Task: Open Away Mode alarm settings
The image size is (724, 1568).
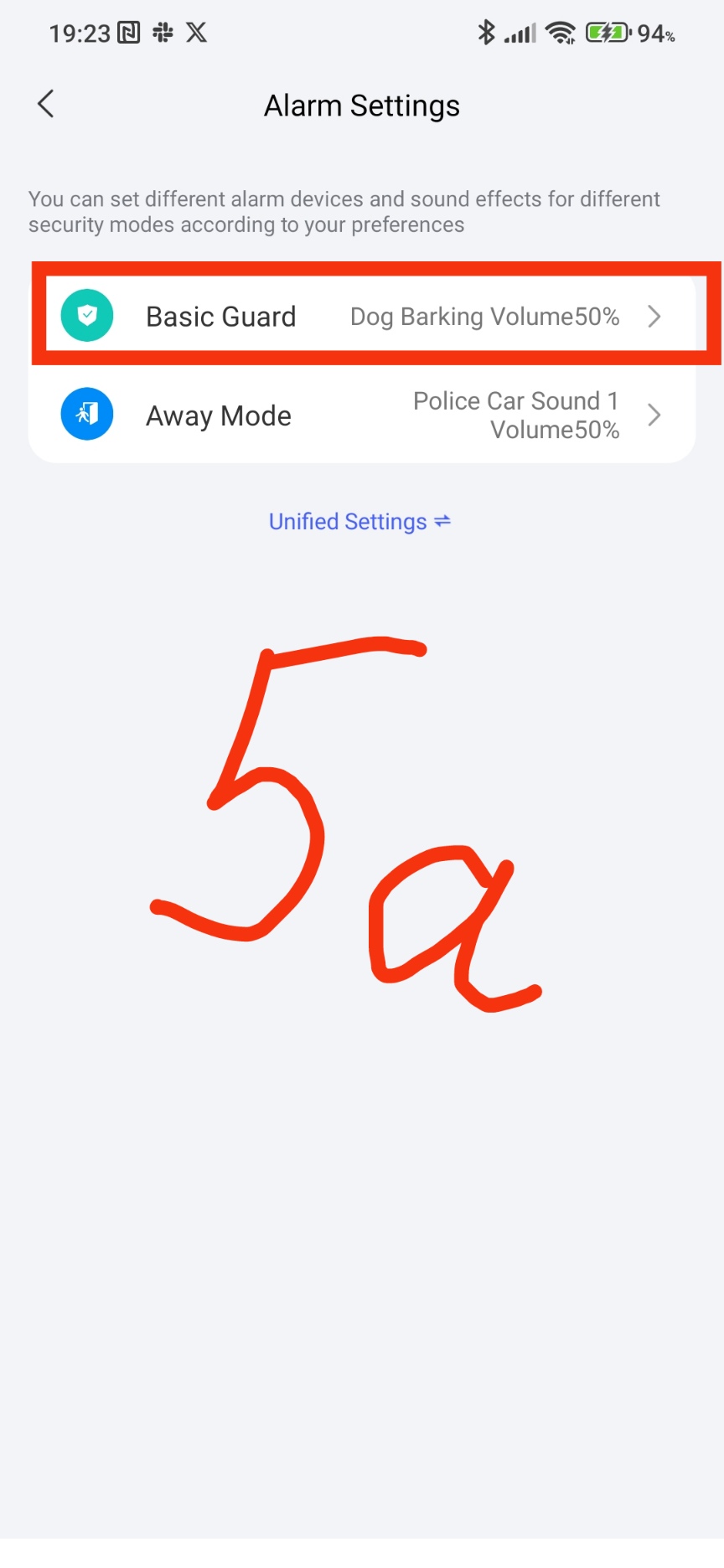Action: point(362,415)
